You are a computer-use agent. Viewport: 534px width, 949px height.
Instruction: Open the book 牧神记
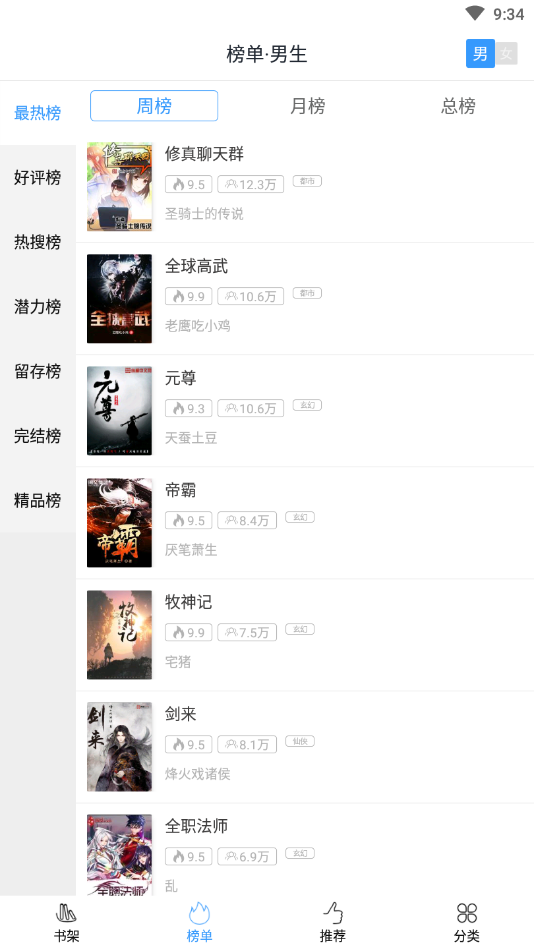click(x=305, y=634)
